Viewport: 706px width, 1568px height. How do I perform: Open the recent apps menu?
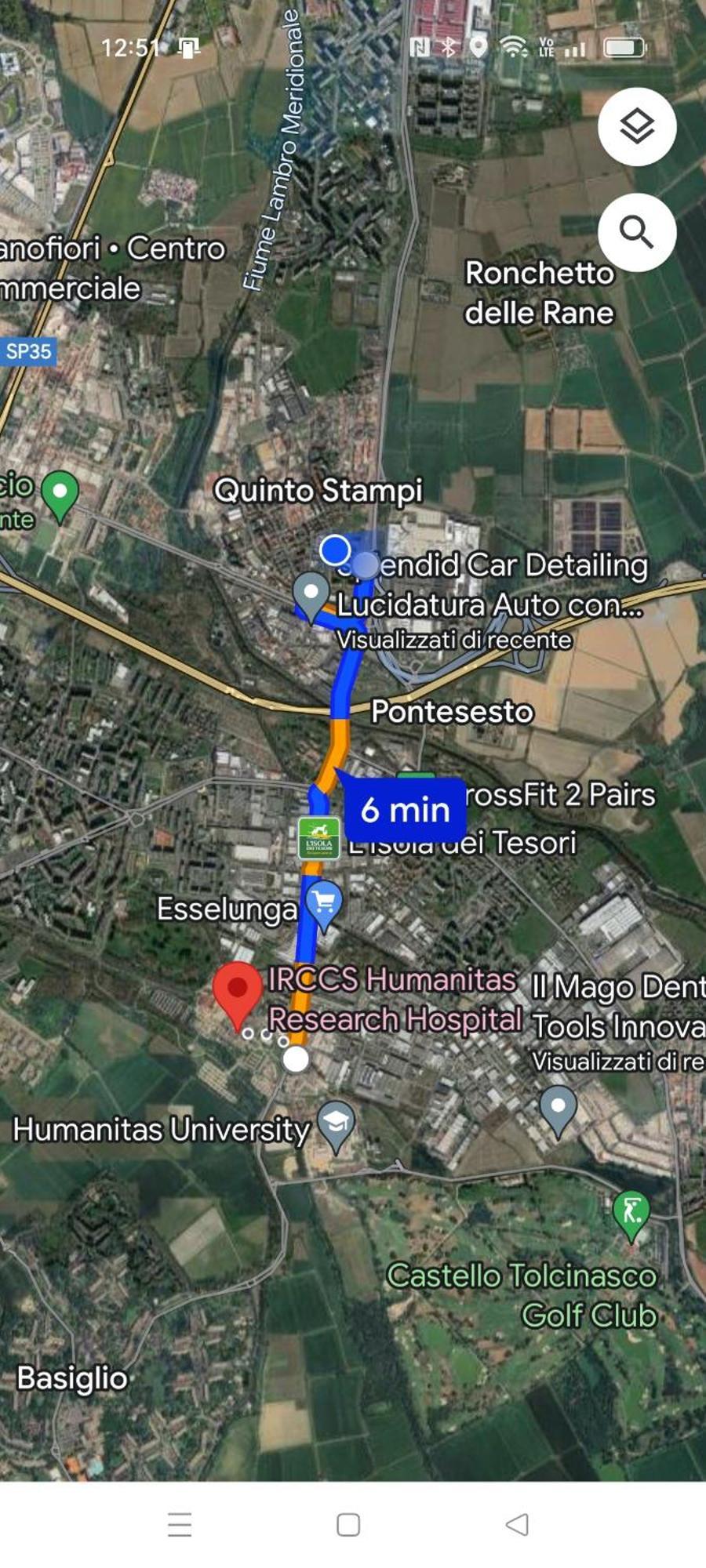pyautogui.click(x=180, y=1525)
